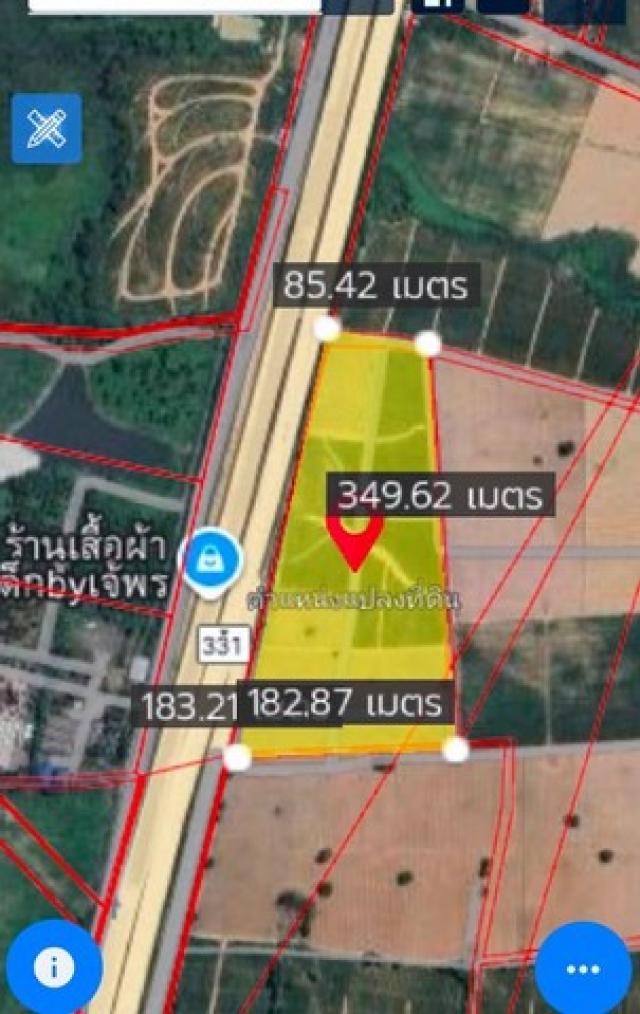
Task: Open the three-dots more options button
Action: click(583, 968)
